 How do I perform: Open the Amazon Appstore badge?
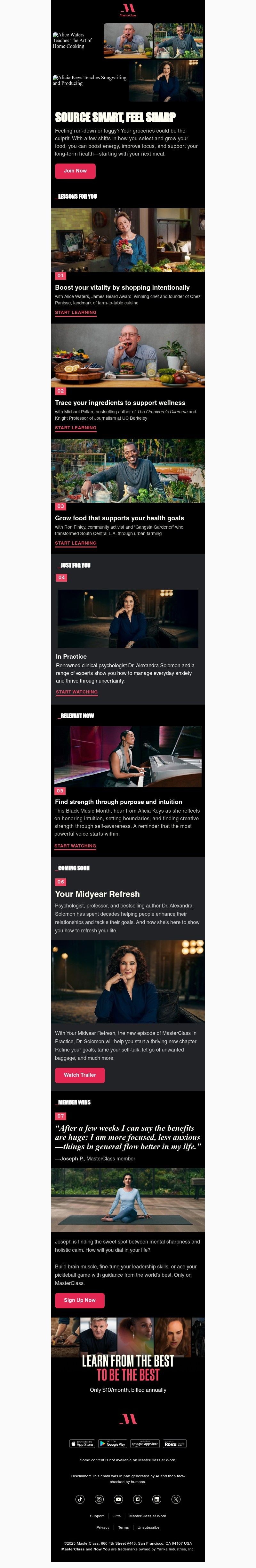(x=144, y=1444)
